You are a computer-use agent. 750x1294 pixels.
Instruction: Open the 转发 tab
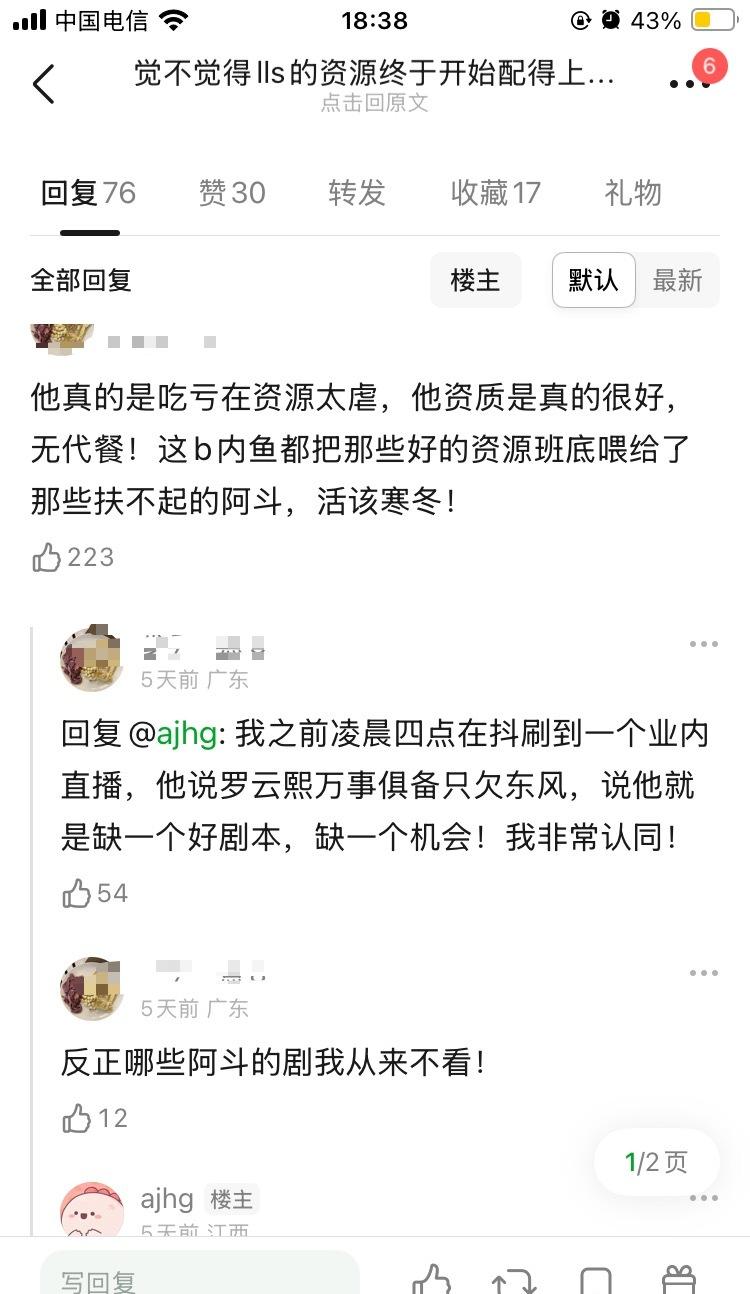pyautogui.click(x=357, y=193)
